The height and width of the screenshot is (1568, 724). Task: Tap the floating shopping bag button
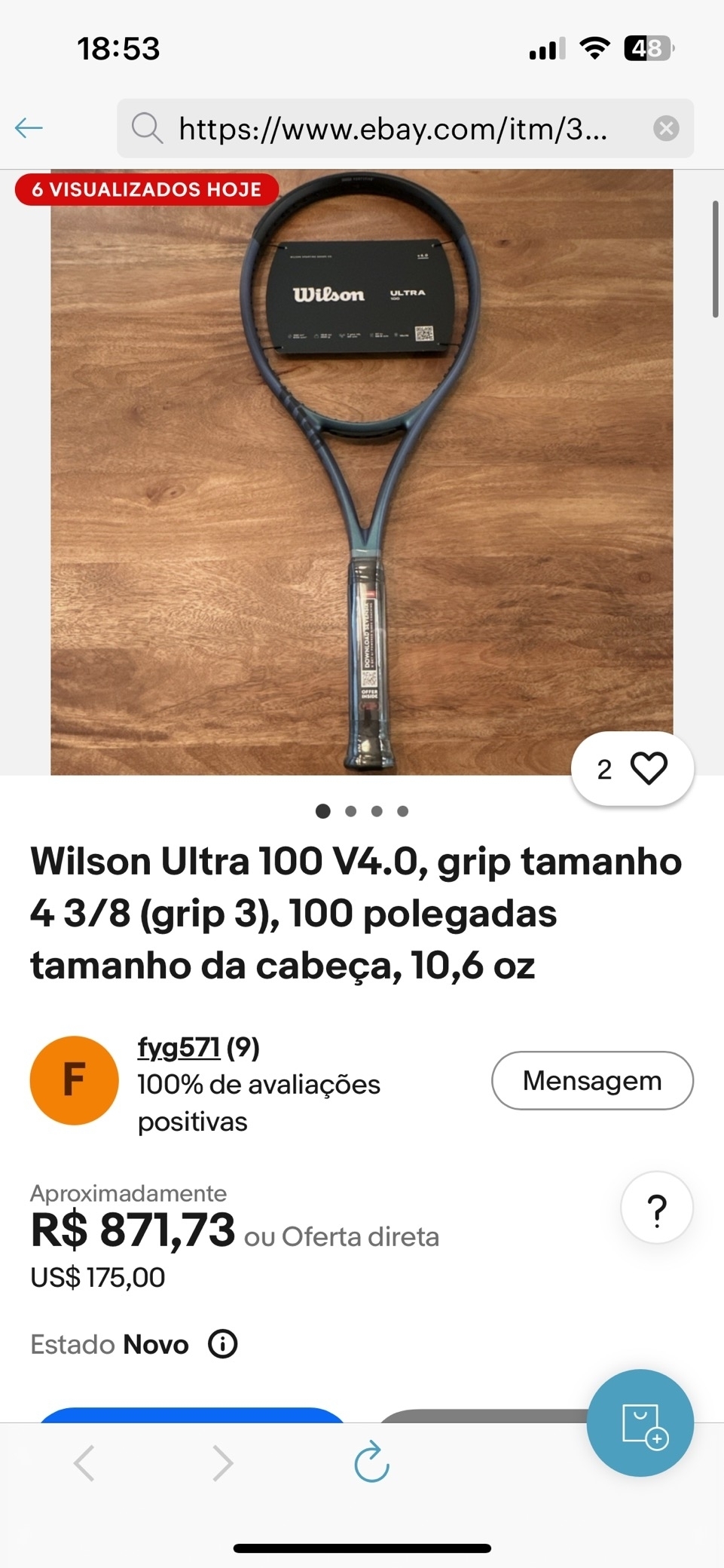click(x=640, y=1423)
